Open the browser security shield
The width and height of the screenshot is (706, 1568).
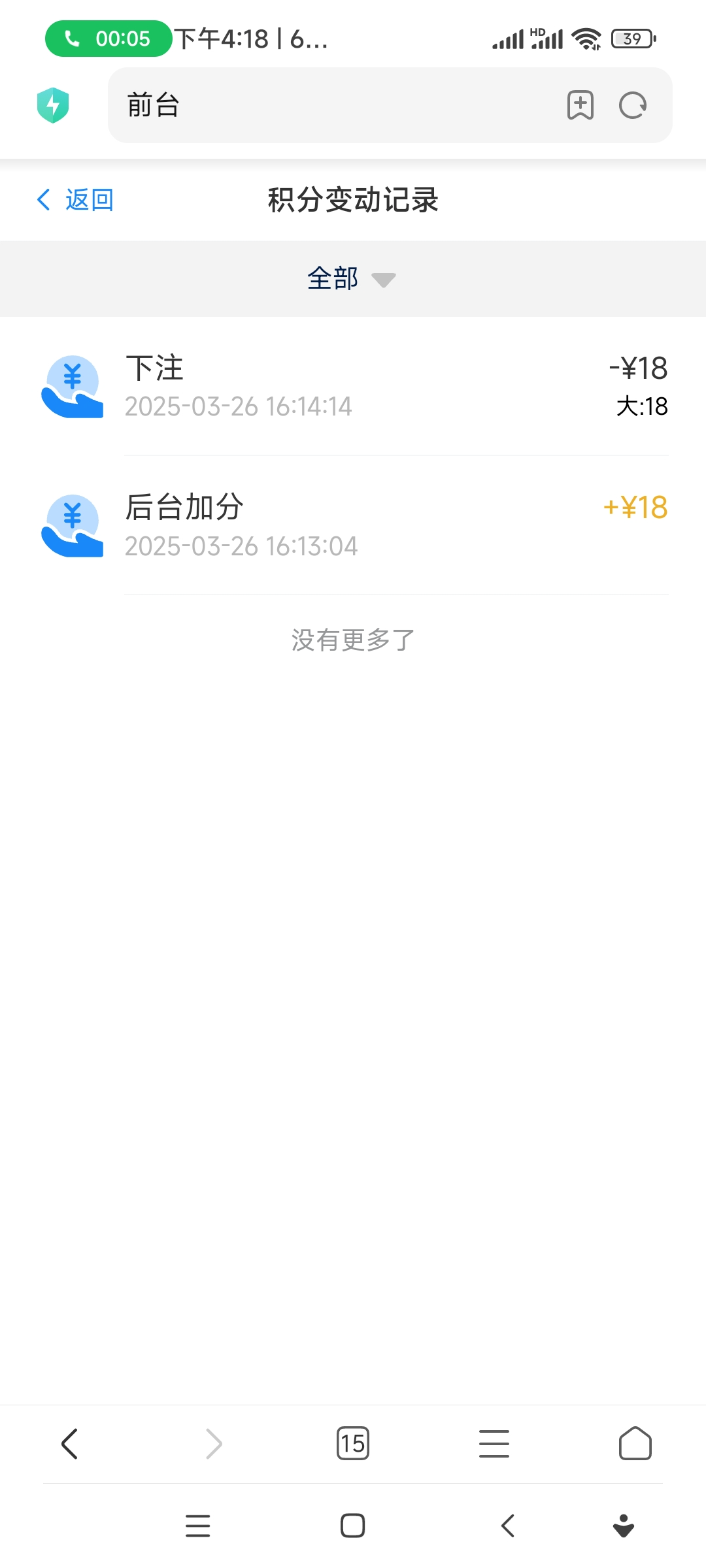coord(53,105)
